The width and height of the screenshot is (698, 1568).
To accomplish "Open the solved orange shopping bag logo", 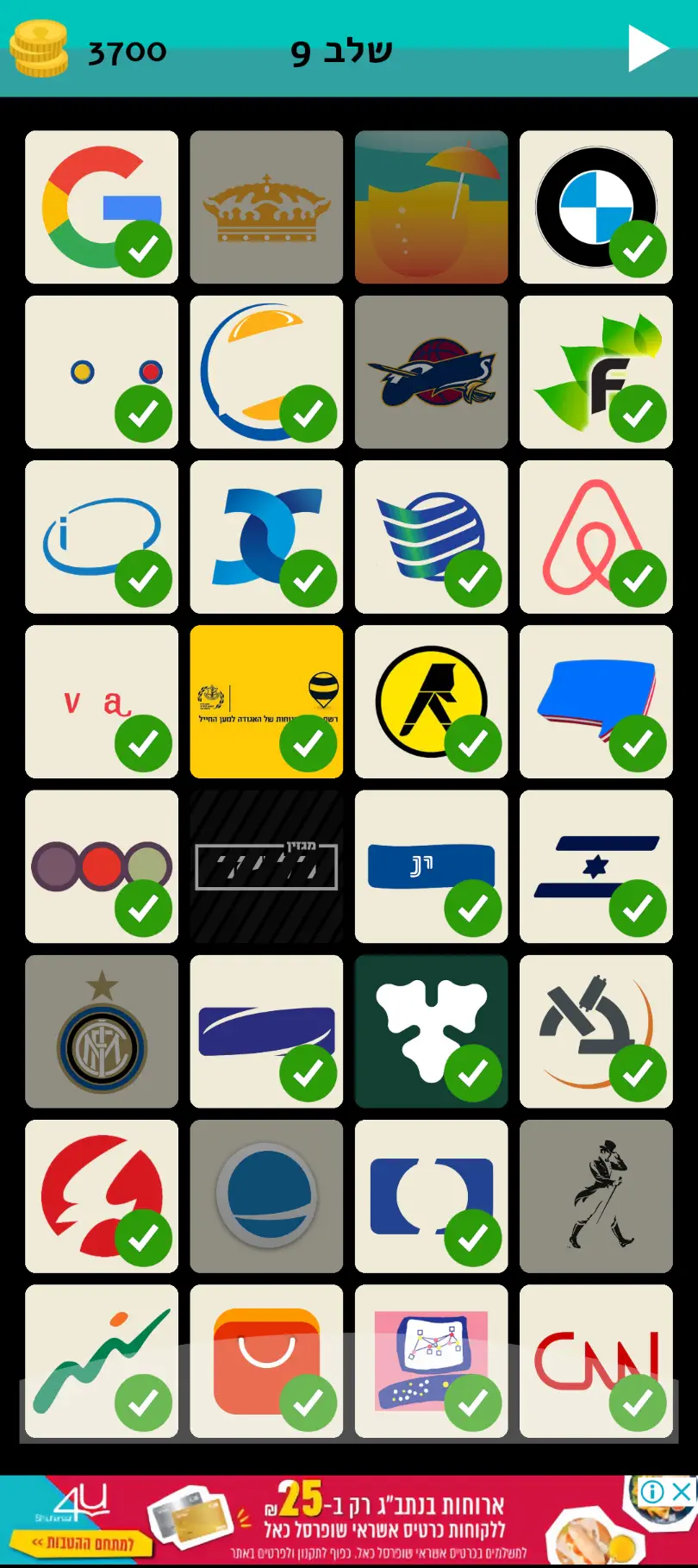I will tap(266, 1361).
